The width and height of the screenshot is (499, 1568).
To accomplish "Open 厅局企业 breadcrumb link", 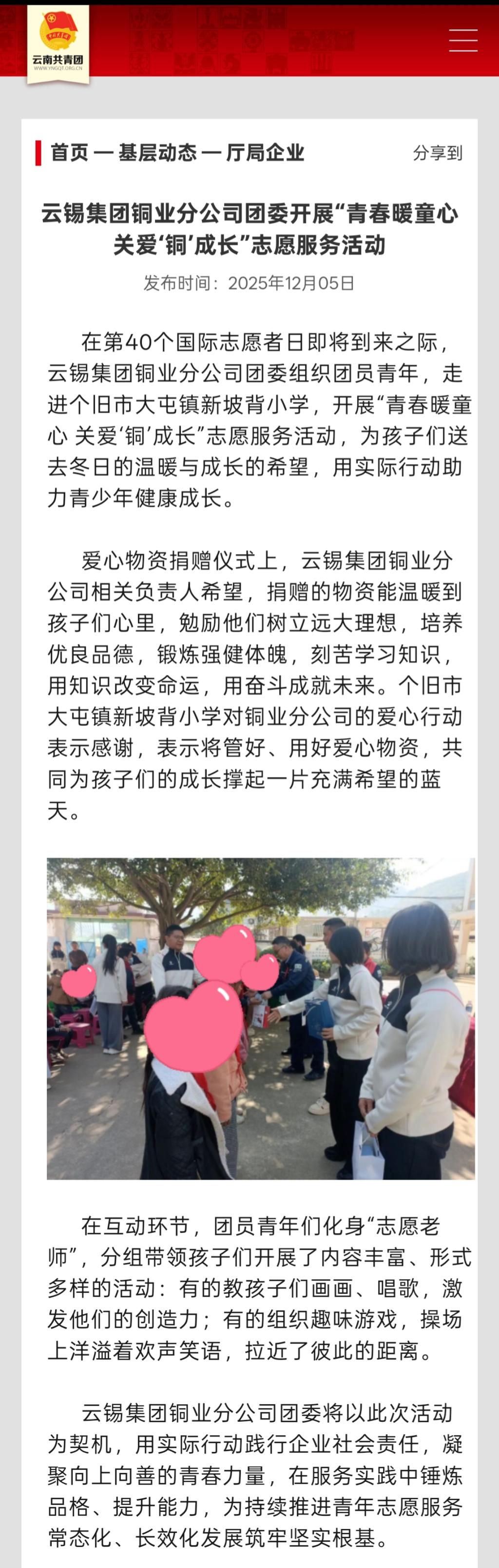I will (x=265, y=153).
